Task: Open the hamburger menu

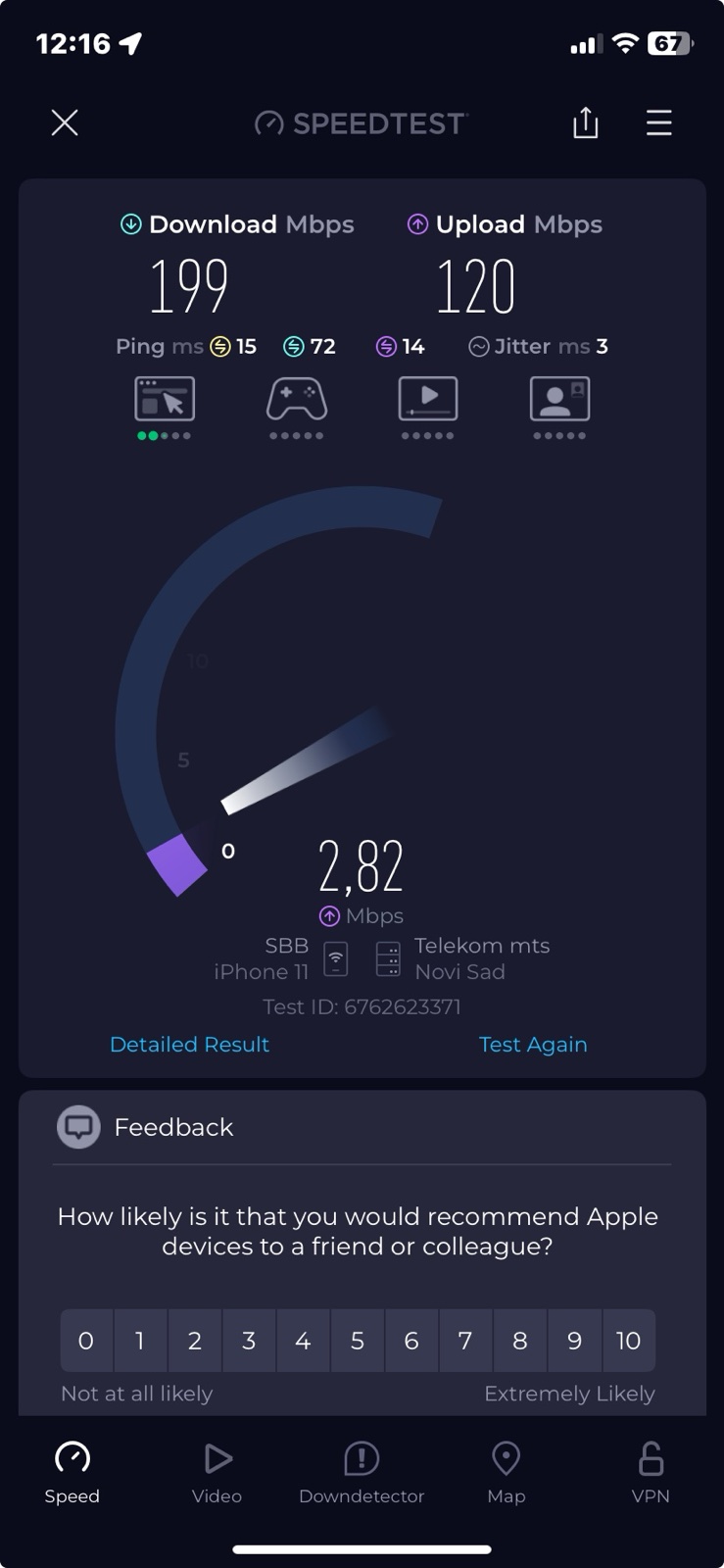Action: (x=658, y=122)
